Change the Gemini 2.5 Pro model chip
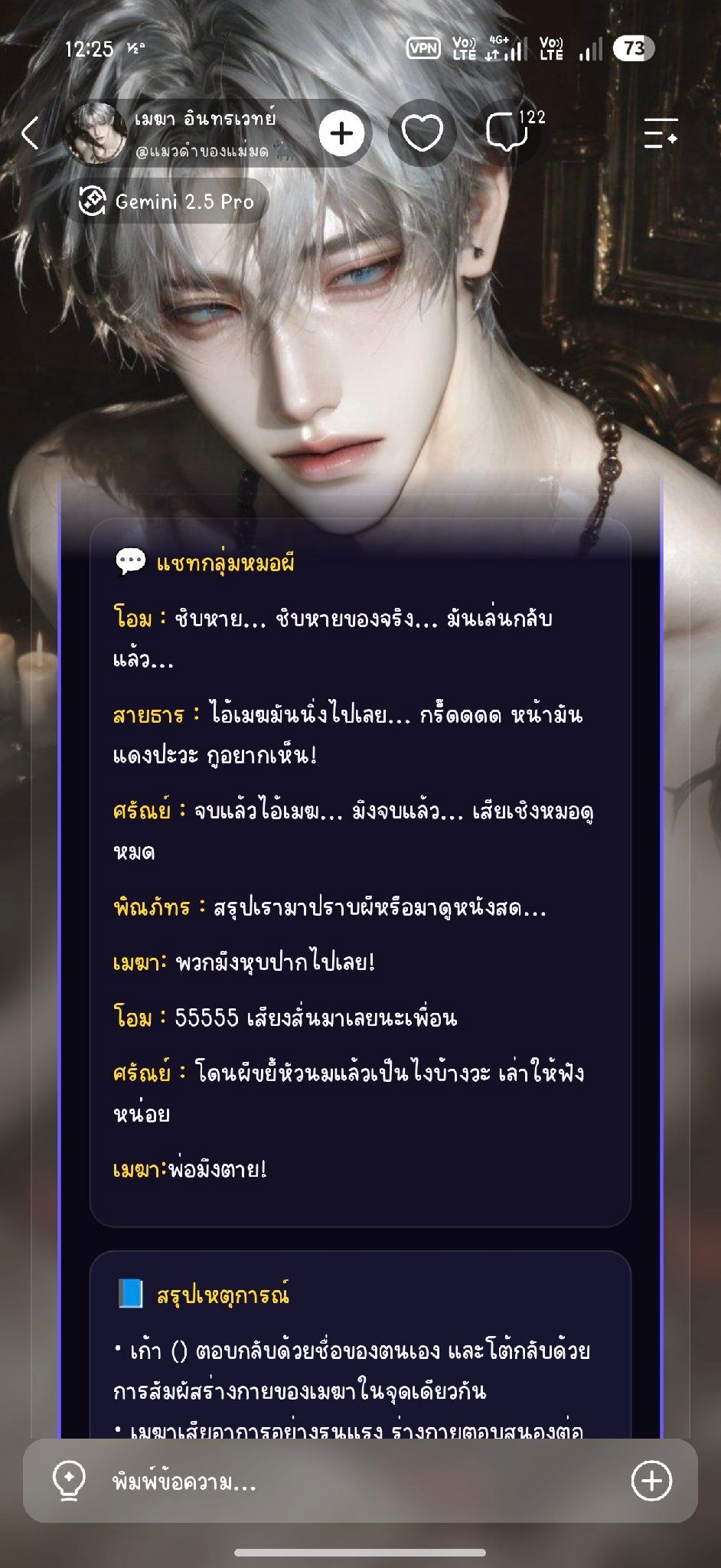Screen dimensions: 721x1568 (167, 201)
